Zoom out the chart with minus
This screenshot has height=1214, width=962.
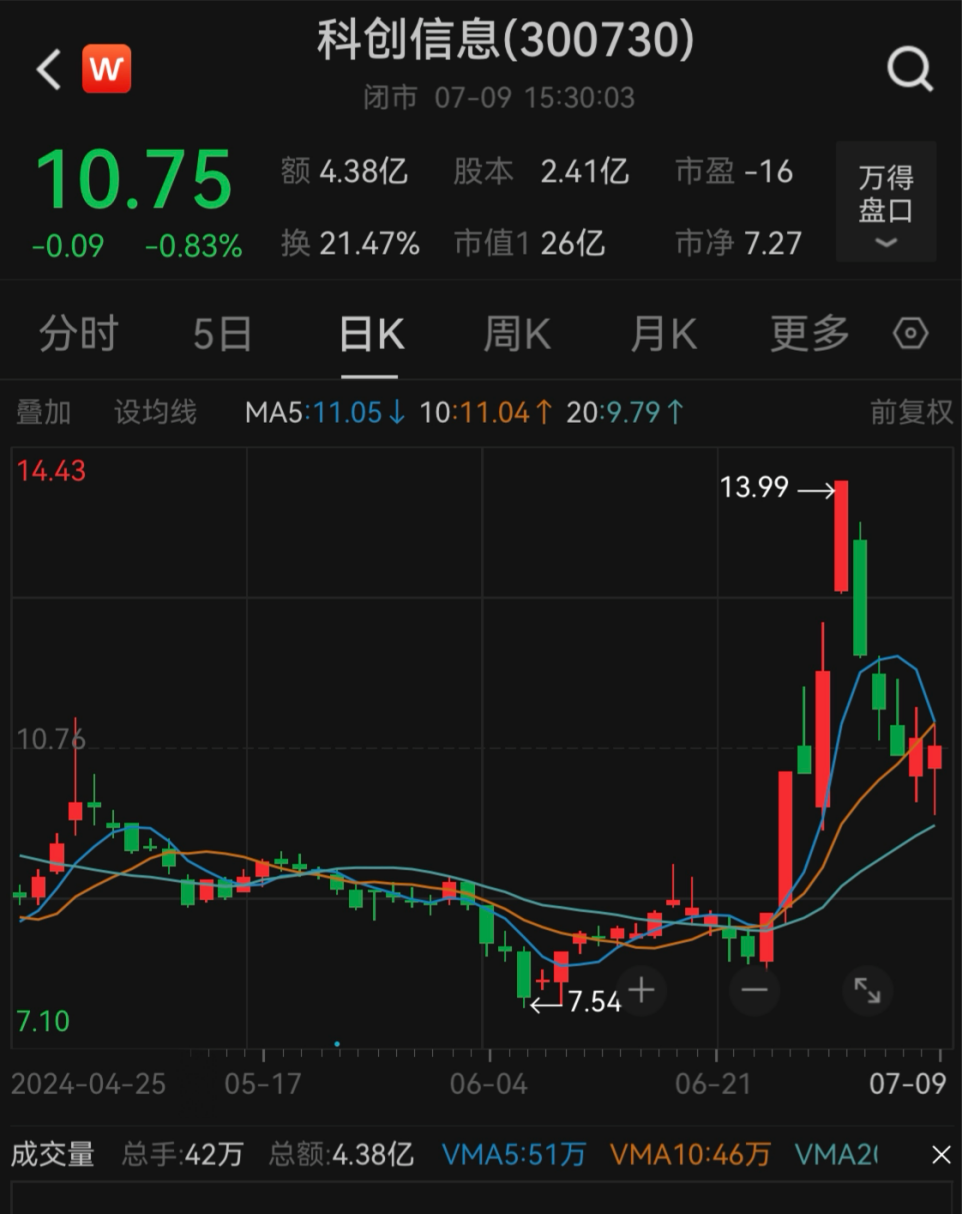click(754, 990)
